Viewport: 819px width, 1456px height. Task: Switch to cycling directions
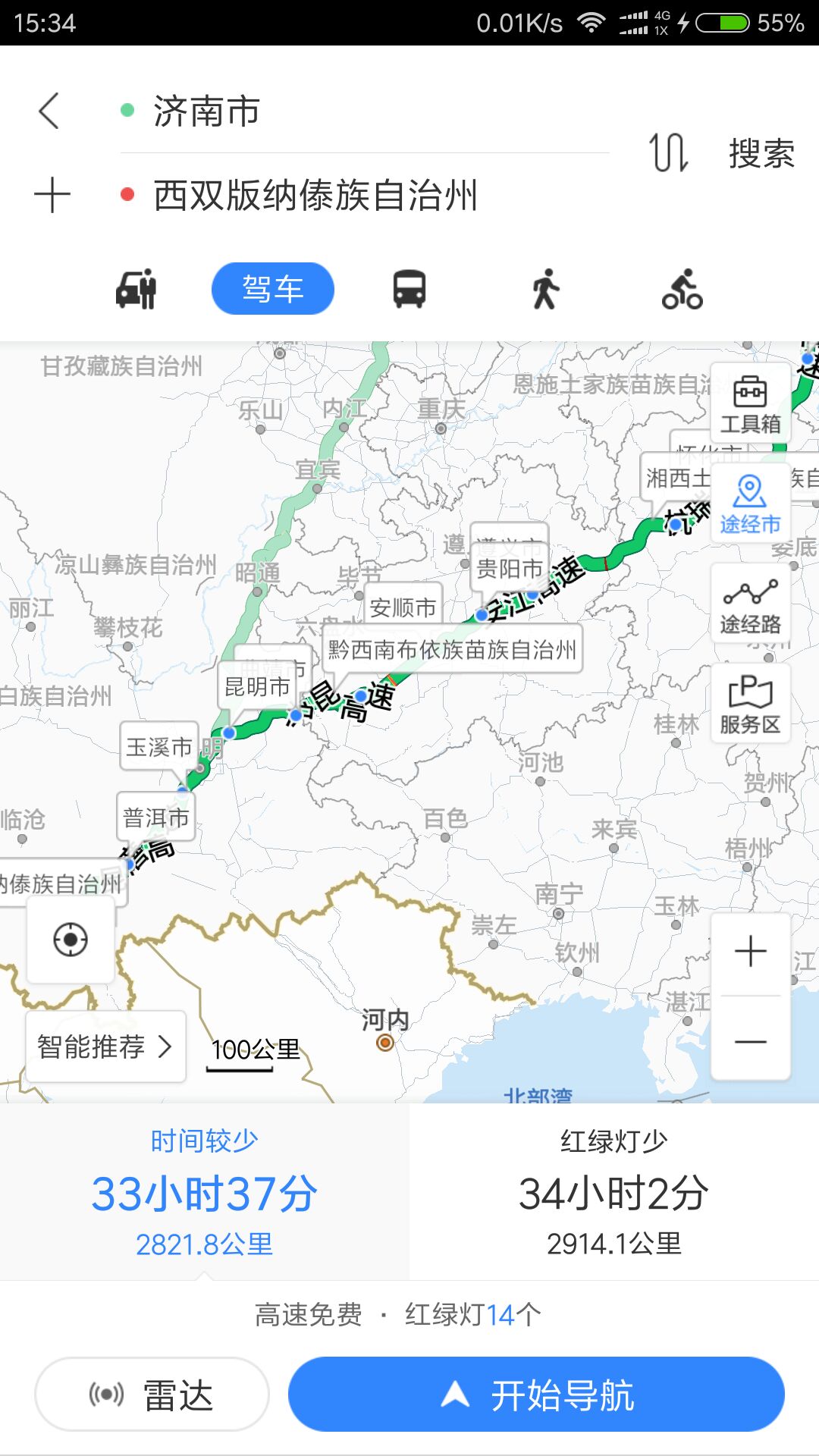(682, 289)
